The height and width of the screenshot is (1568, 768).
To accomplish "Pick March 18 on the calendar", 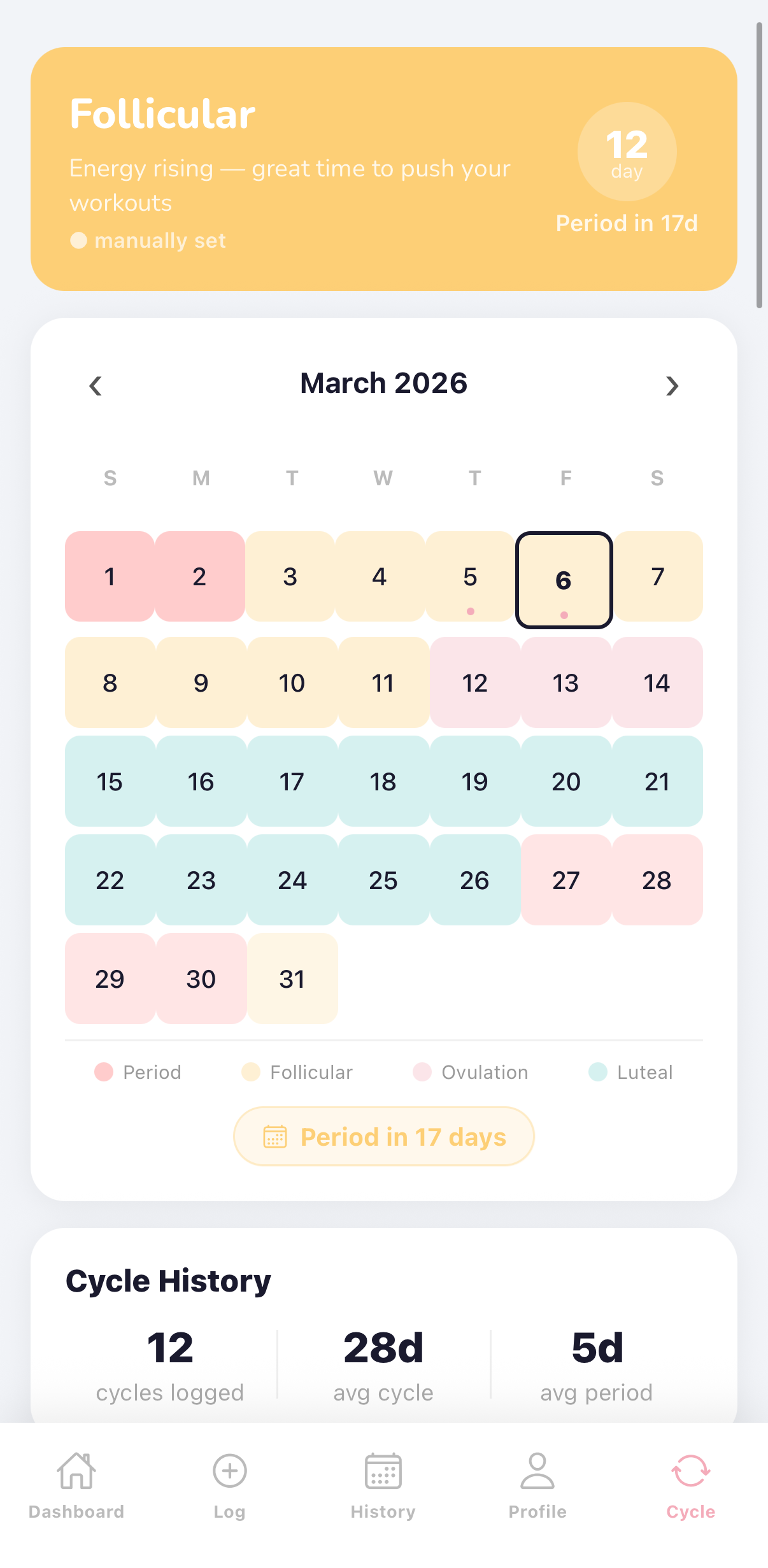I will click(383, 781).
